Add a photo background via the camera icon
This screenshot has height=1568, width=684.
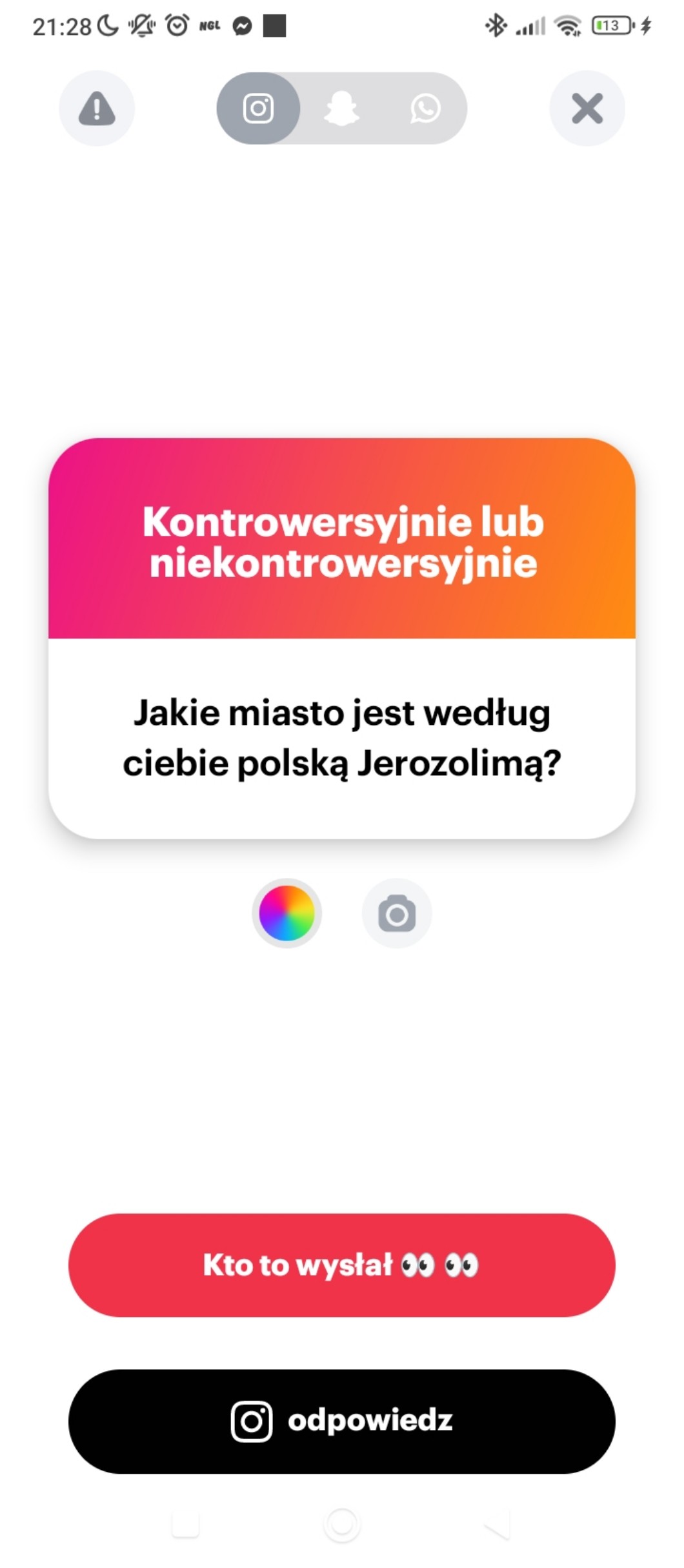pos(396,913)
